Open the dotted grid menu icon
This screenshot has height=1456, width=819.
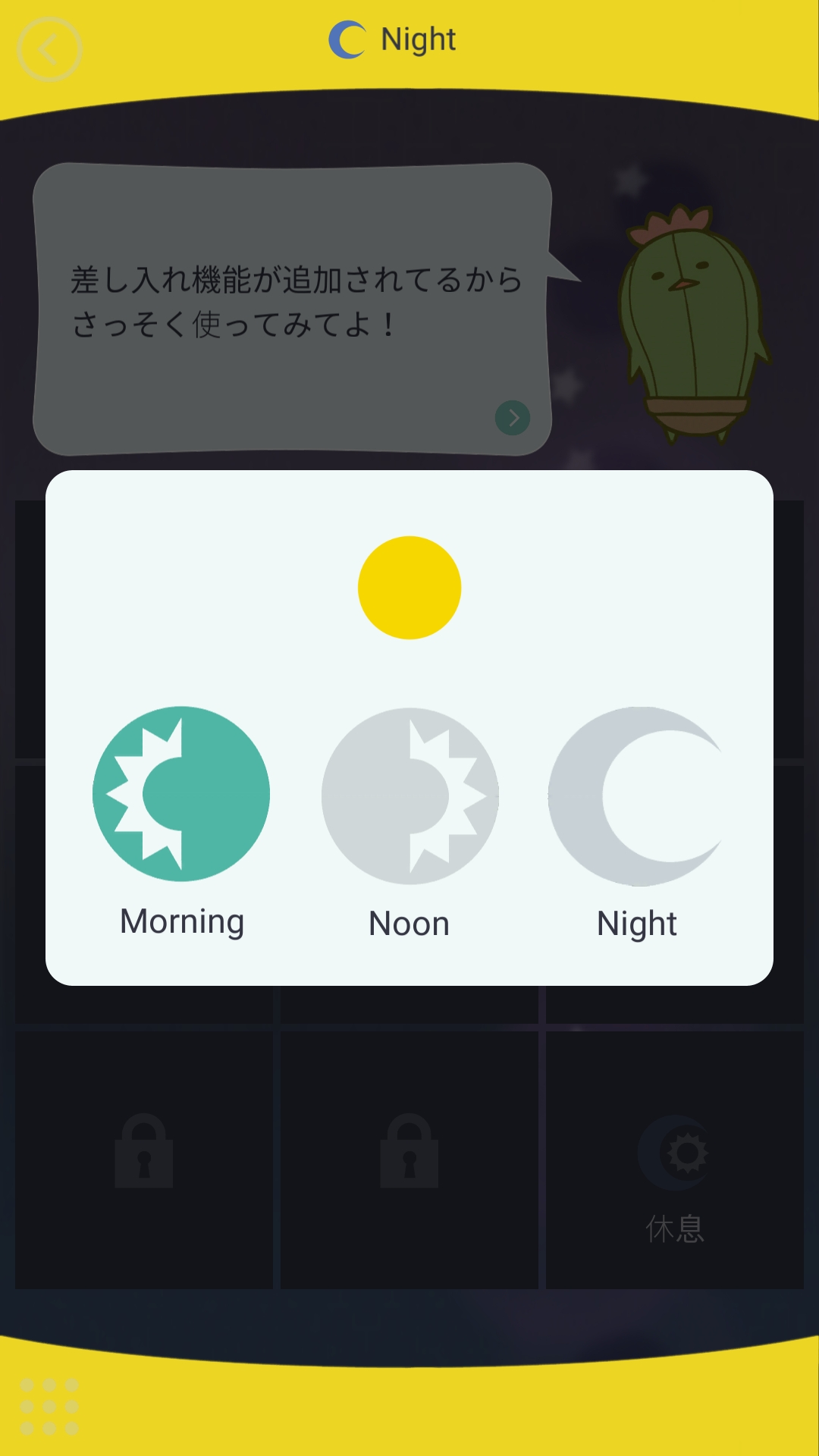tap(49, 1407)
